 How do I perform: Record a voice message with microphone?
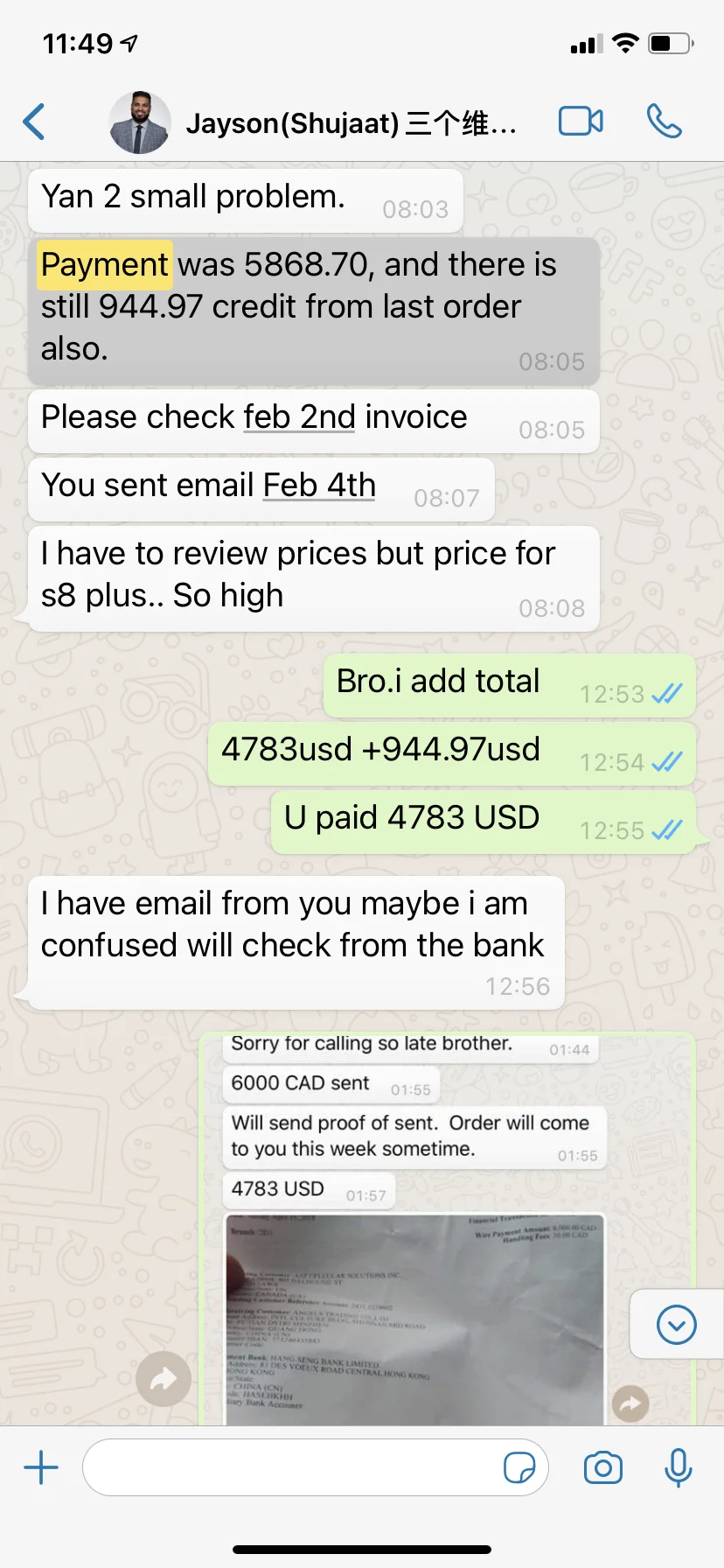(x=679, y=1467)
